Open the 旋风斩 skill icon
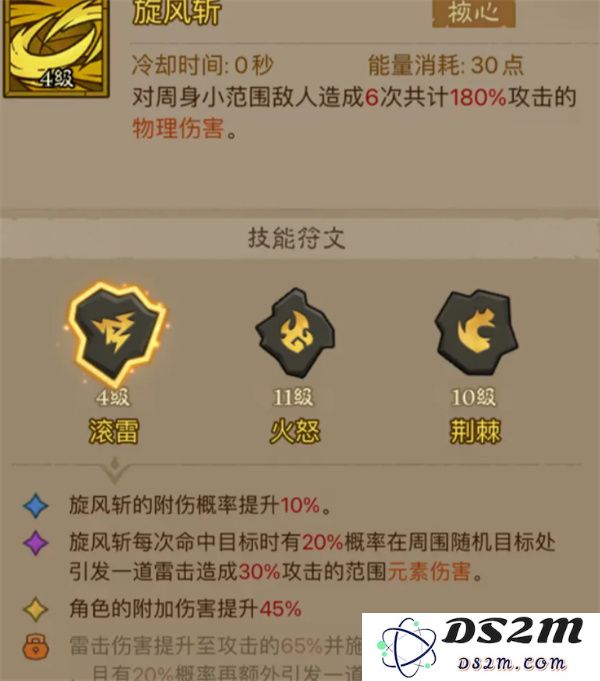The height and width of the screenshot is (681, 600). (49, 45)
